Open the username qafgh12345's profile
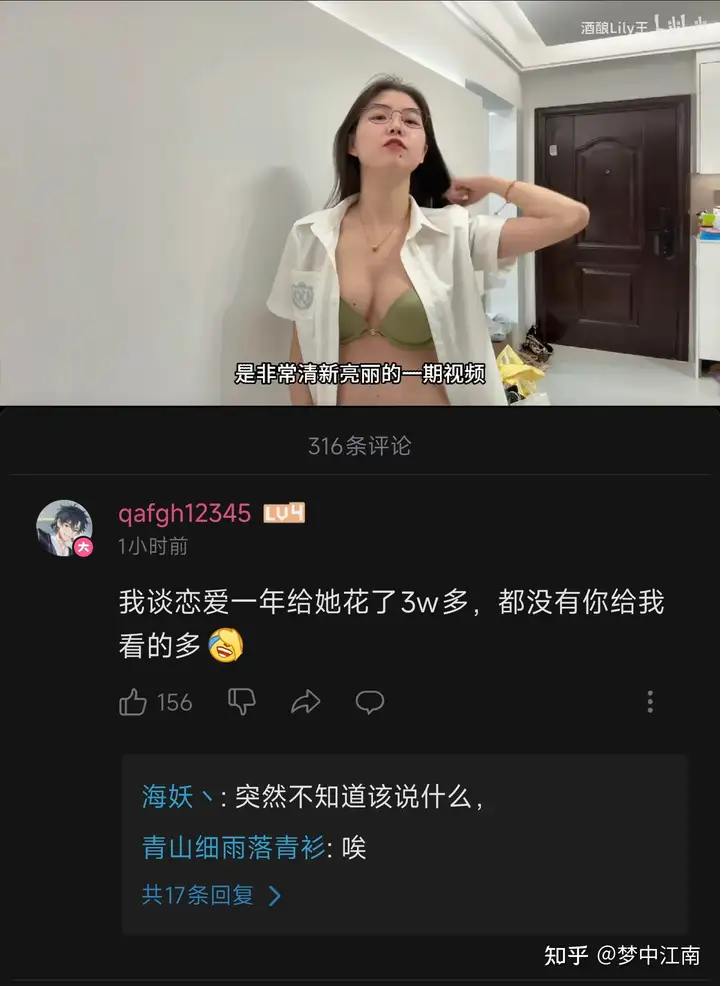This screenshot has height=986, width=720. pyautogui.click(x=184, y=514)
